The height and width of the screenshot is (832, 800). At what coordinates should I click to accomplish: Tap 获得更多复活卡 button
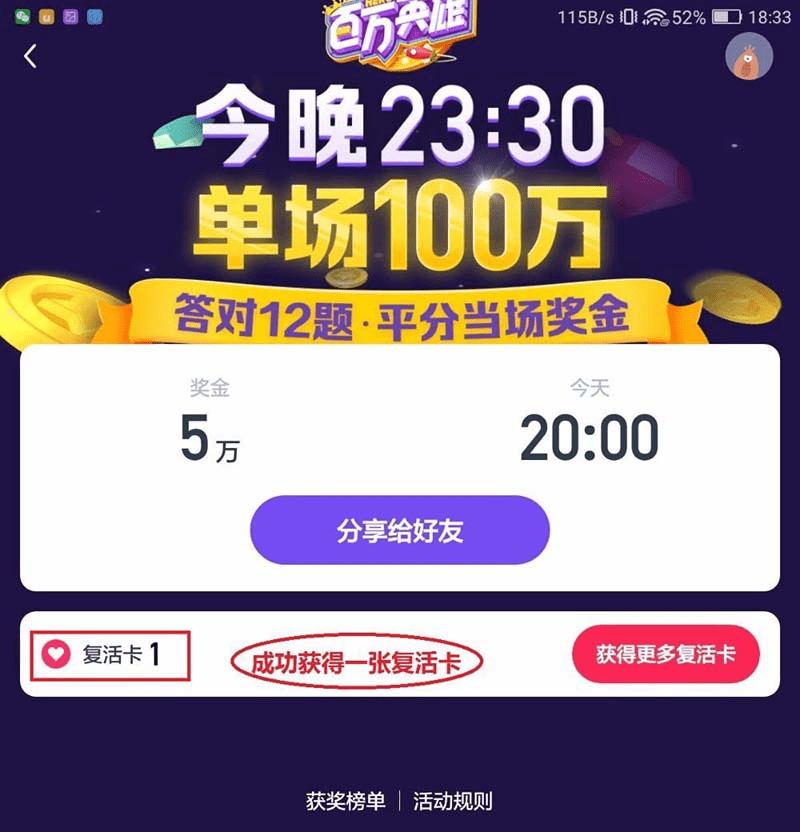pos(666,655)
